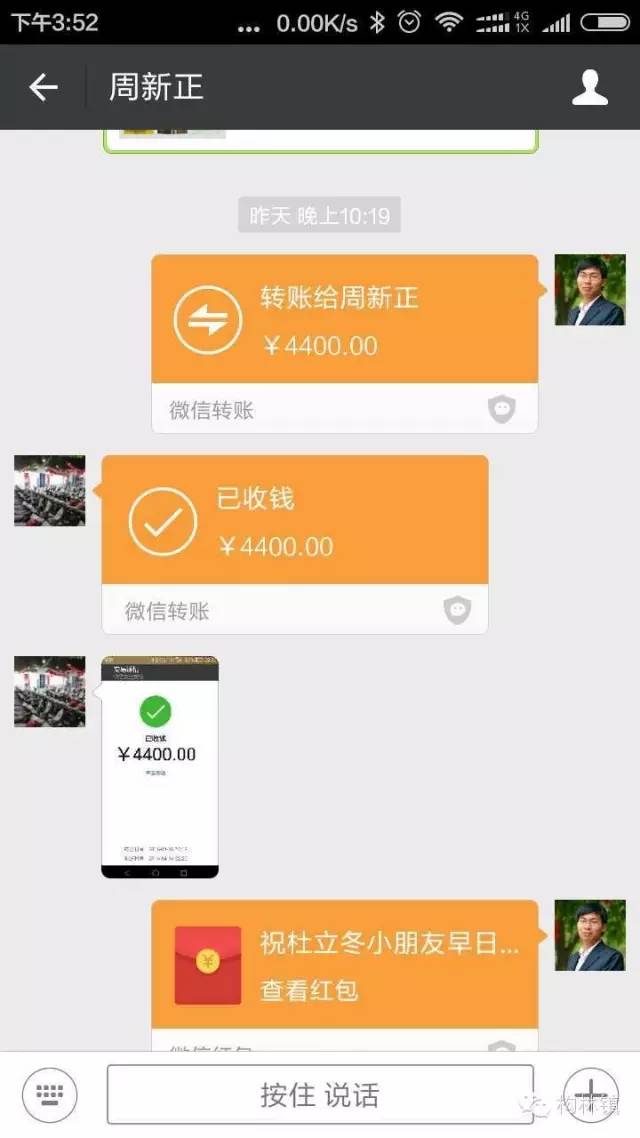Tap the 按住 说话 voice button
640x1138 pixels.
click(320, 1094)
